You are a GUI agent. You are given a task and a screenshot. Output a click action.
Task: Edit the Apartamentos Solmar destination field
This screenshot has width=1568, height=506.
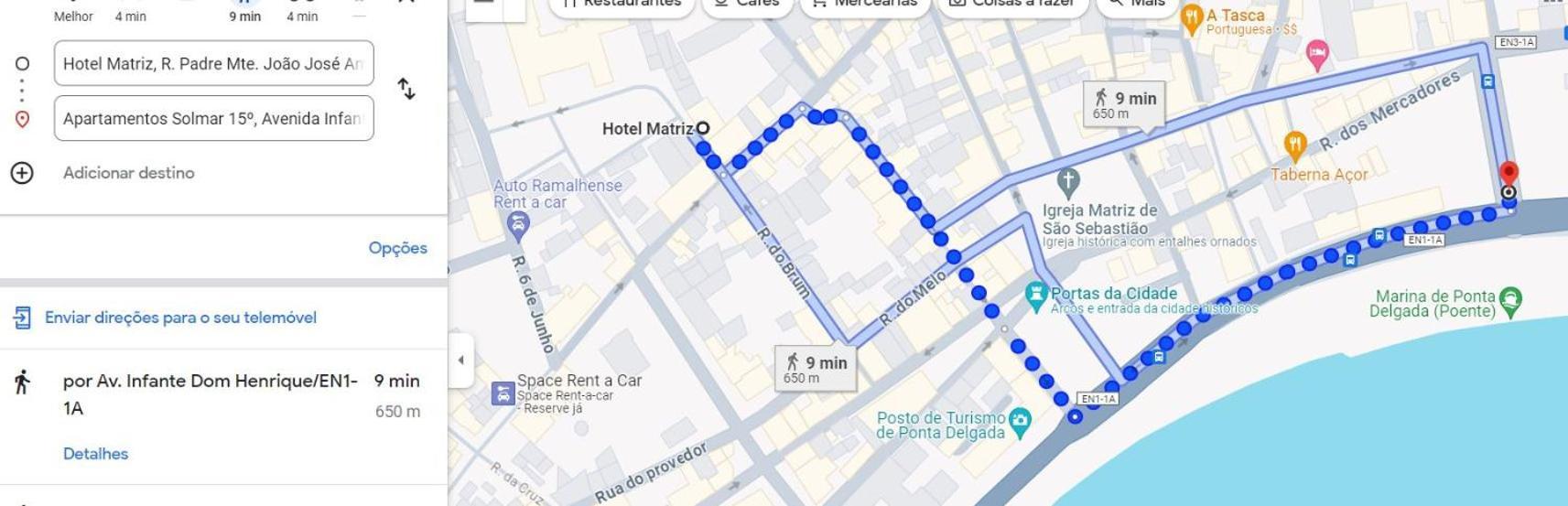pyautogui.click(x=213, y=119)
